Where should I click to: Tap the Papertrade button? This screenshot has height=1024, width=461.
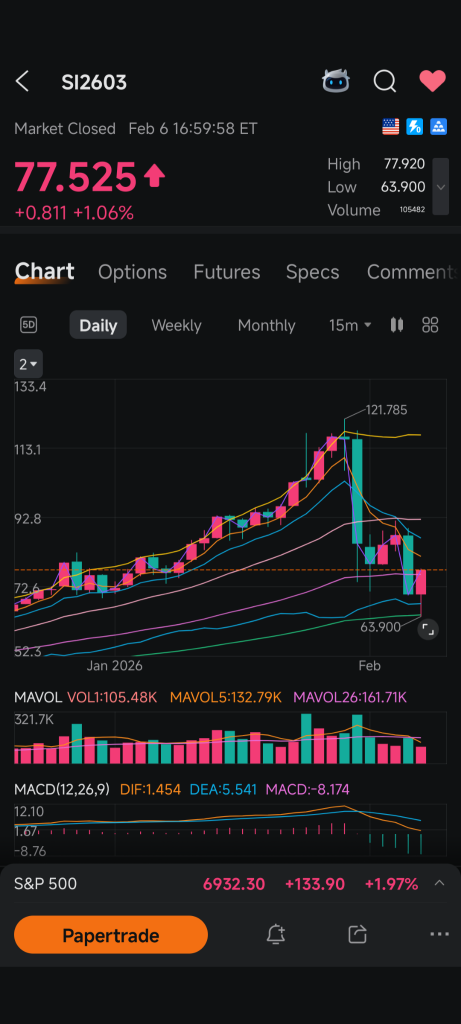pos(111,935)
